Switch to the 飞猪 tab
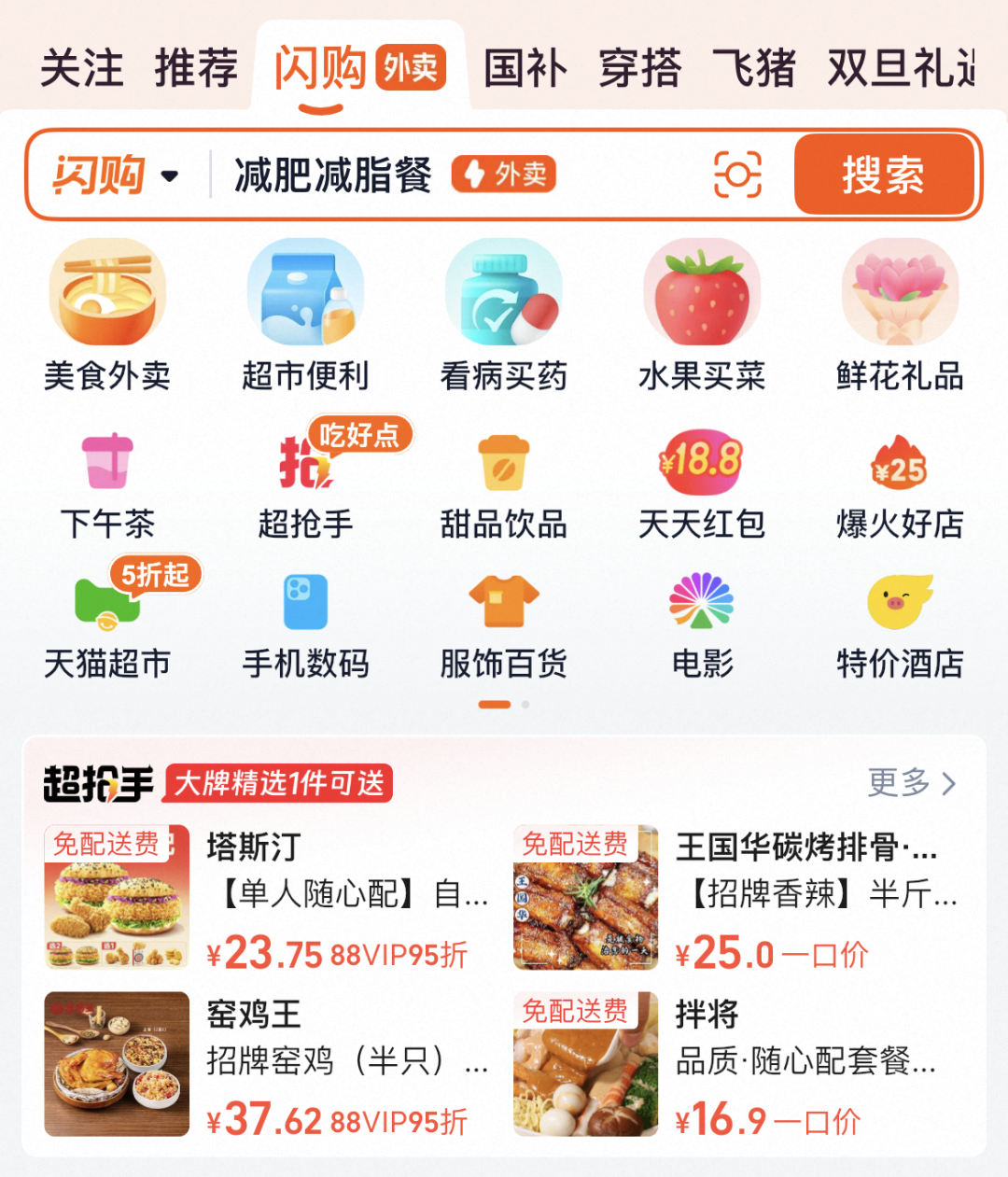Screen dimensions: 1008x1177 pos(754,69)
